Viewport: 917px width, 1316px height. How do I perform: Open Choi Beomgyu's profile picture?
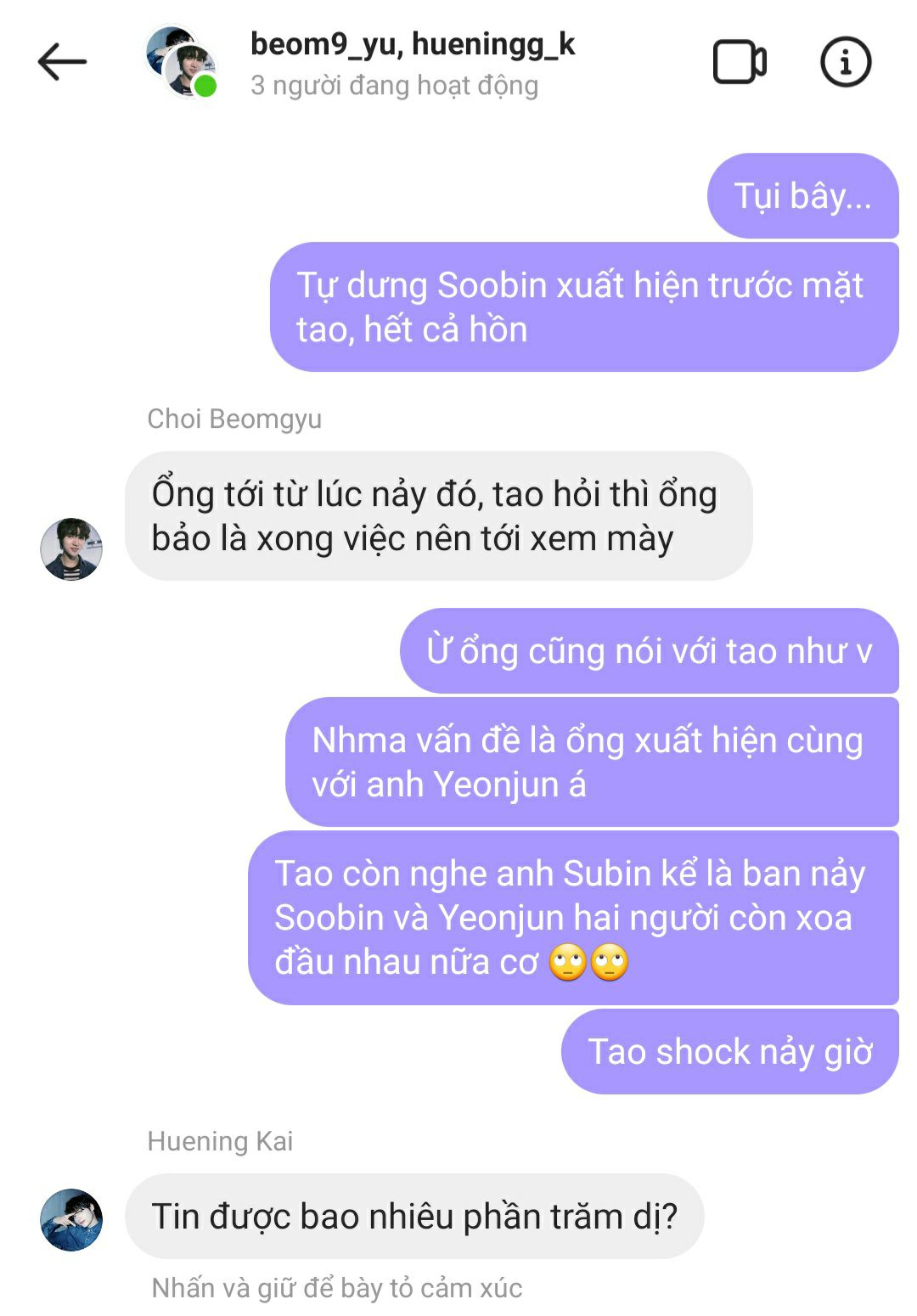(71, 549)
